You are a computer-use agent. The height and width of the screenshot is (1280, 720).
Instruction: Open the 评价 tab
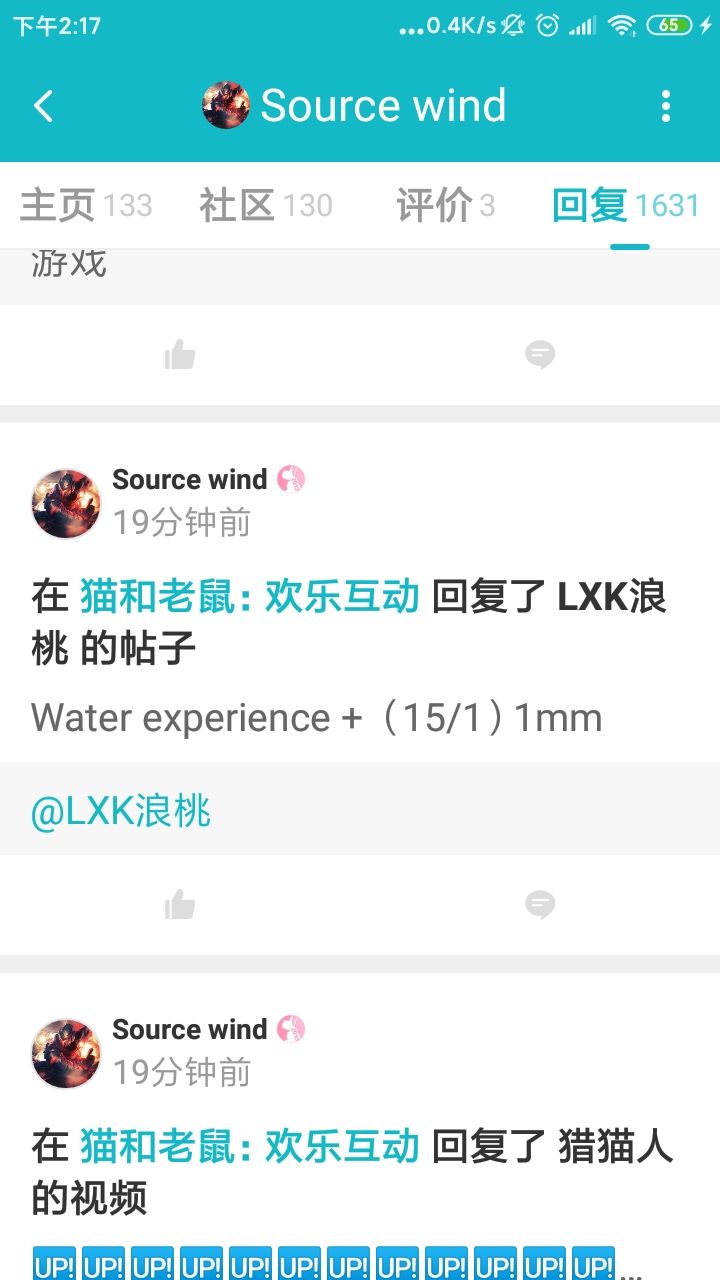445,205
